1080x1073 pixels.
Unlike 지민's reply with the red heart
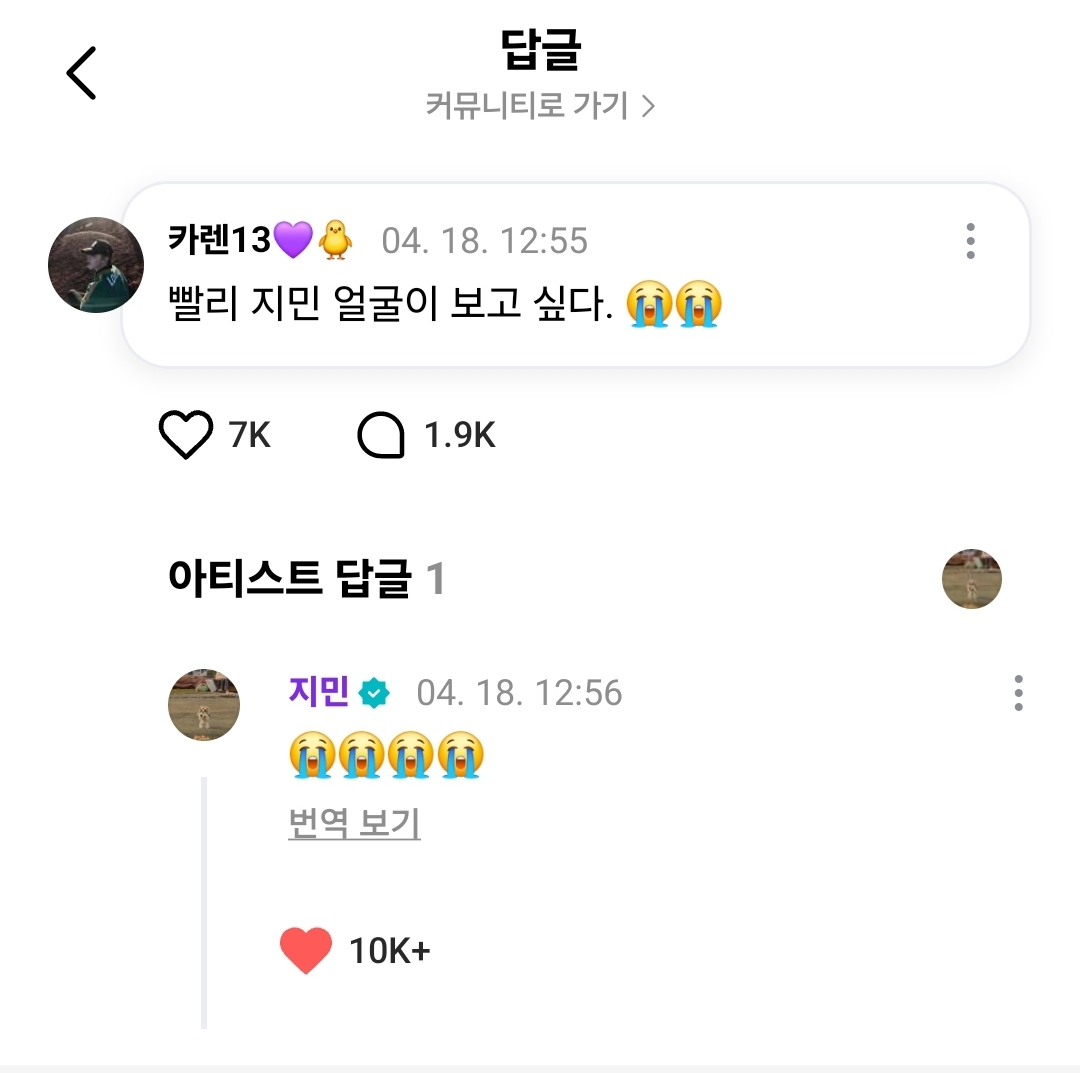click(x=306, y=950)
